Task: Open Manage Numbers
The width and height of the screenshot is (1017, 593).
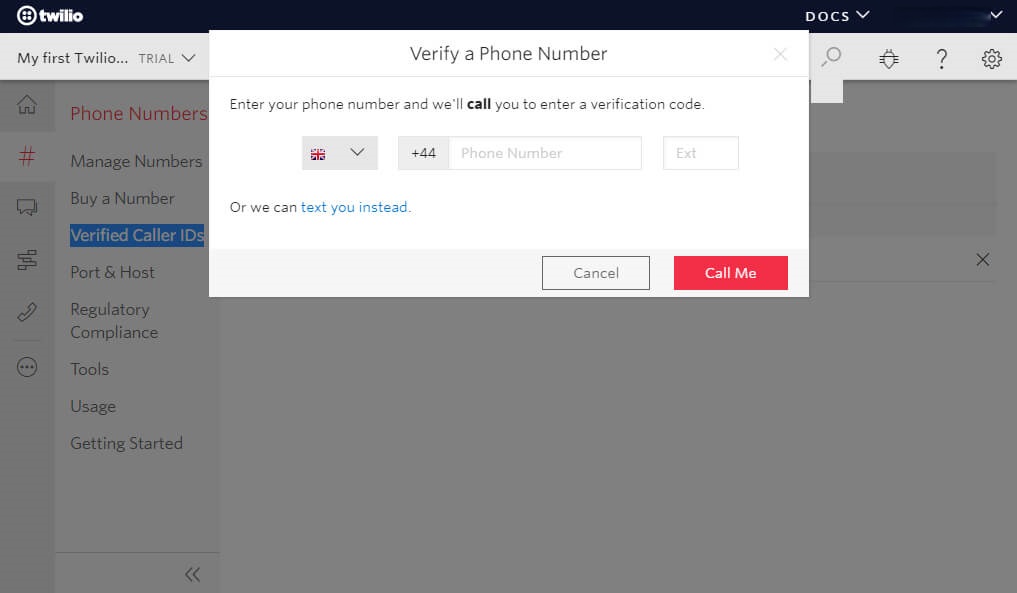Action: pos(136,161)
